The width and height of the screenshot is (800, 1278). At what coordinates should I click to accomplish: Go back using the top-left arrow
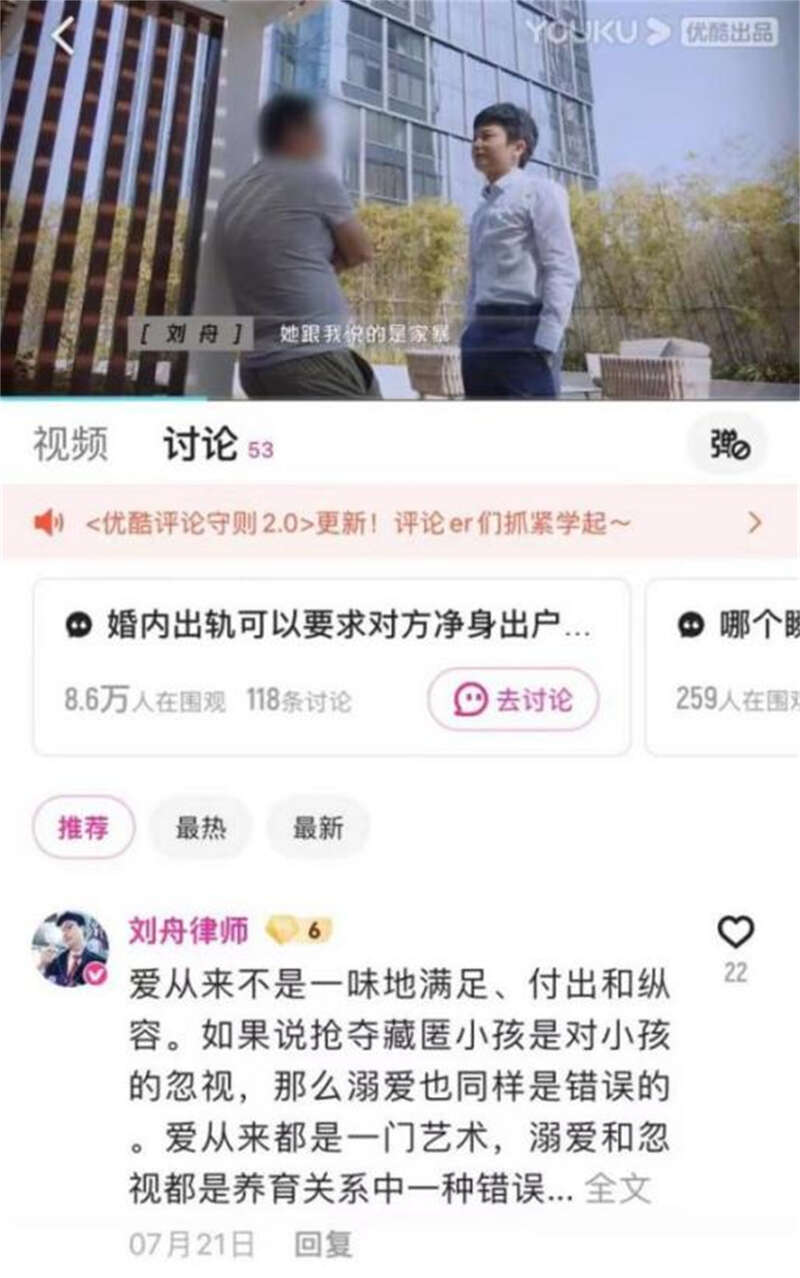63,37
